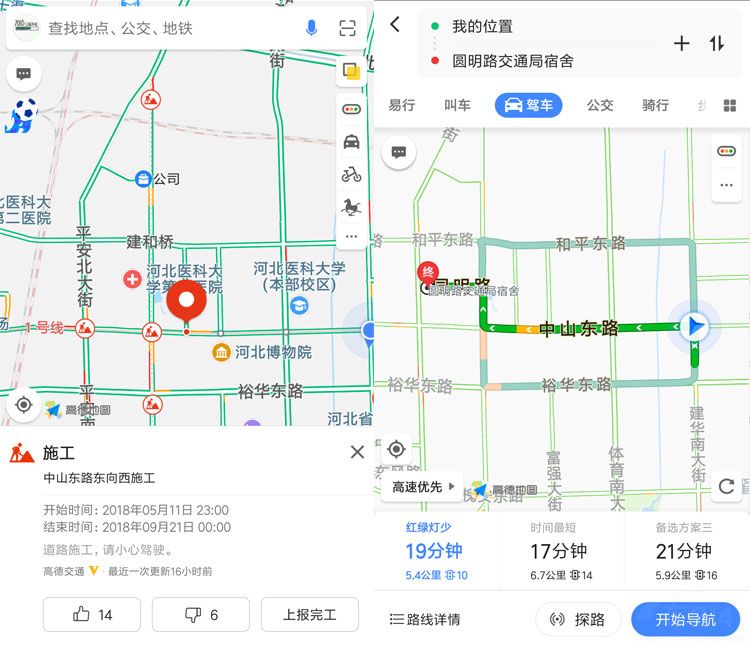
Task: Open the 高速优先 route preference
Action: point(421,487)
